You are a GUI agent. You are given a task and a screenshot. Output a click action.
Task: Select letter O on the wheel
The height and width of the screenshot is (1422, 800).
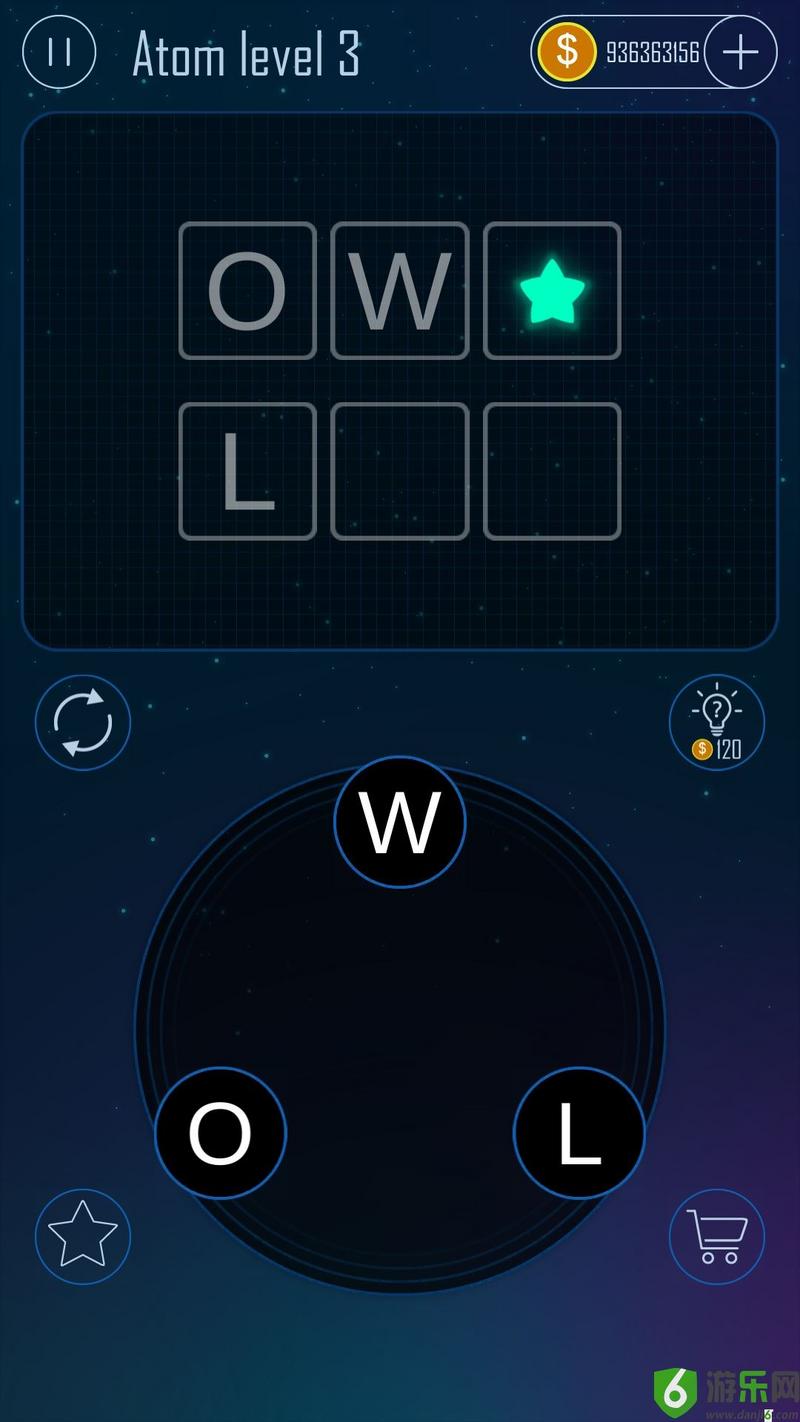pos(220,1133)
